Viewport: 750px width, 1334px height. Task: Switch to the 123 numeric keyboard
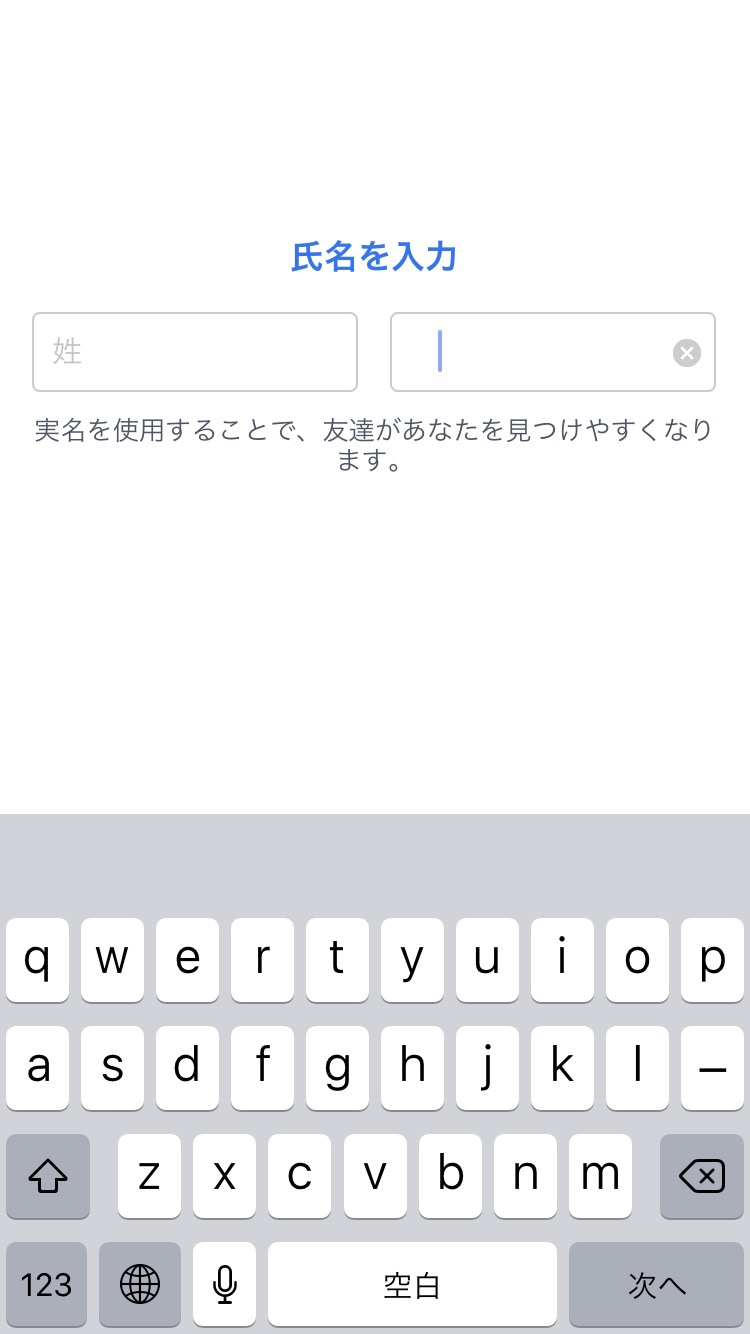(46, 1285)
